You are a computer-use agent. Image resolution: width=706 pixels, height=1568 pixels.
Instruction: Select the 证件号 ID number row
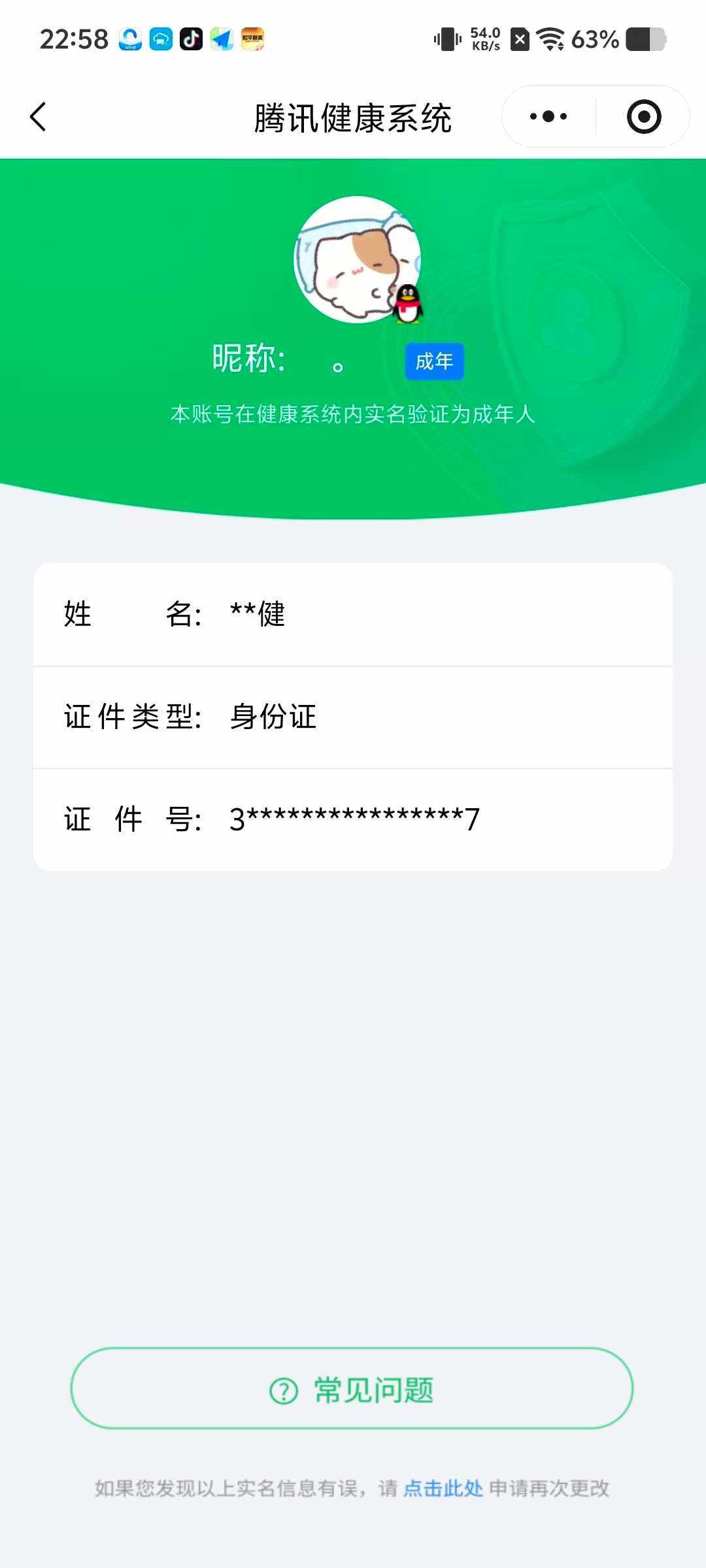(353, 819)
